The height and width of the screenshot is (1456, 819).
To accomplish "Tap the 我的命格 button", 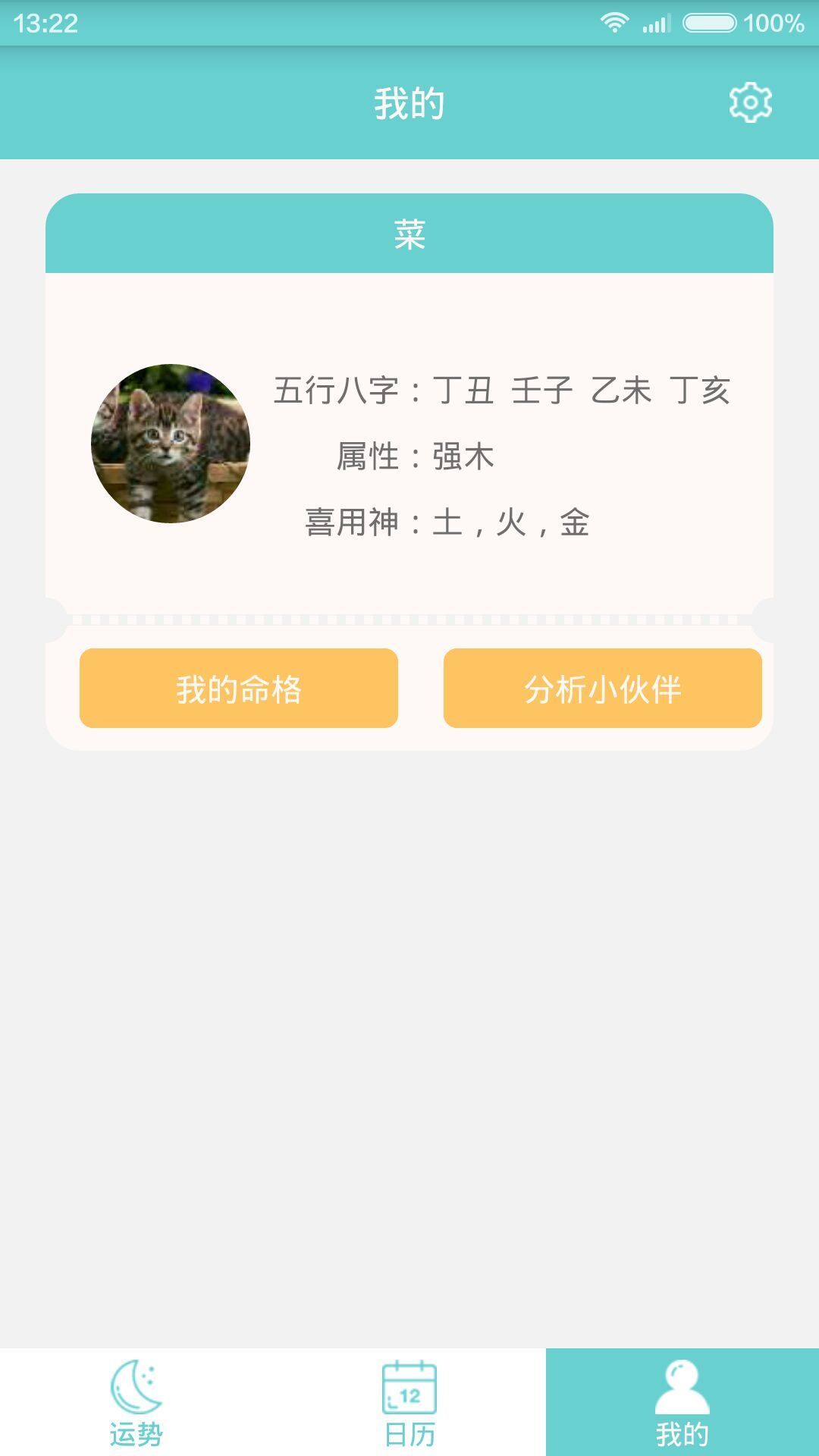I will (x=239, y=688).
